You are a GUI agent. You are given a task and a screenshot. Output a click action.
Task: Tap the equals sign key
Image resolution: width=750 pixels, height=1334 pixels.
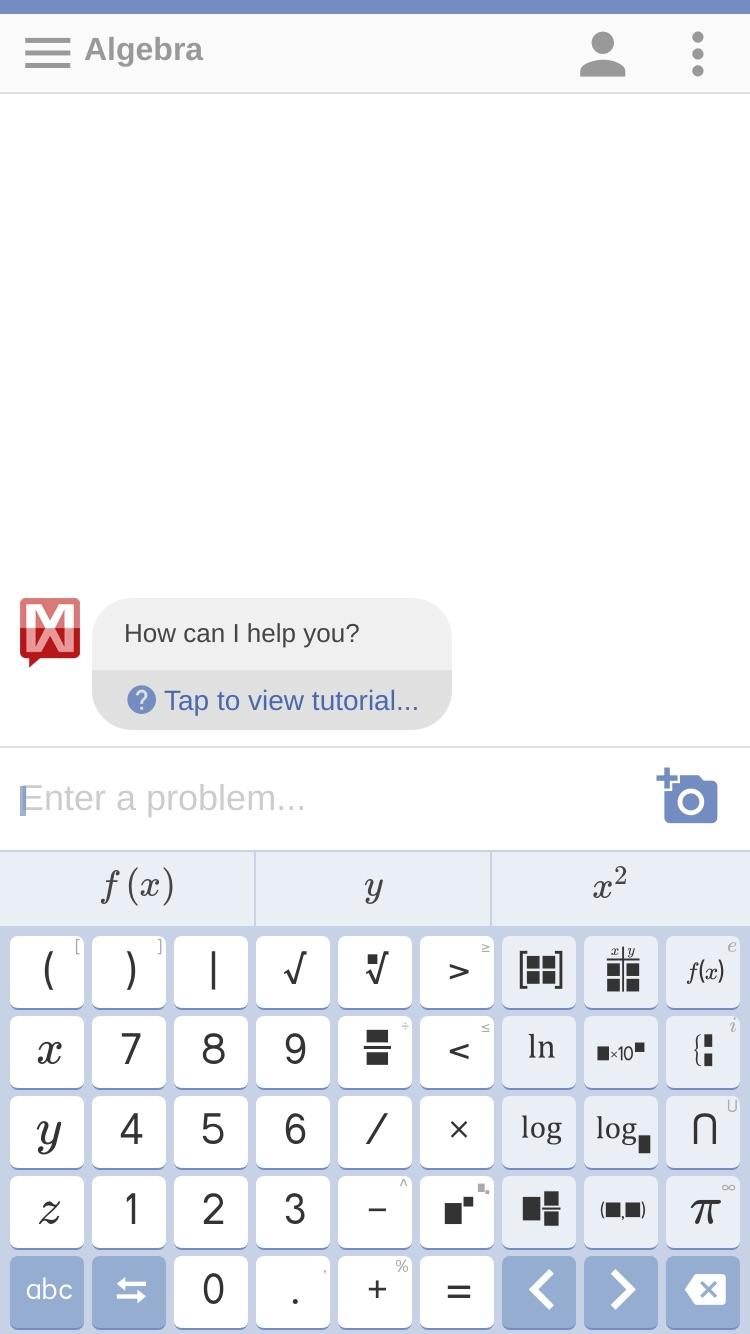[457, 1291]
